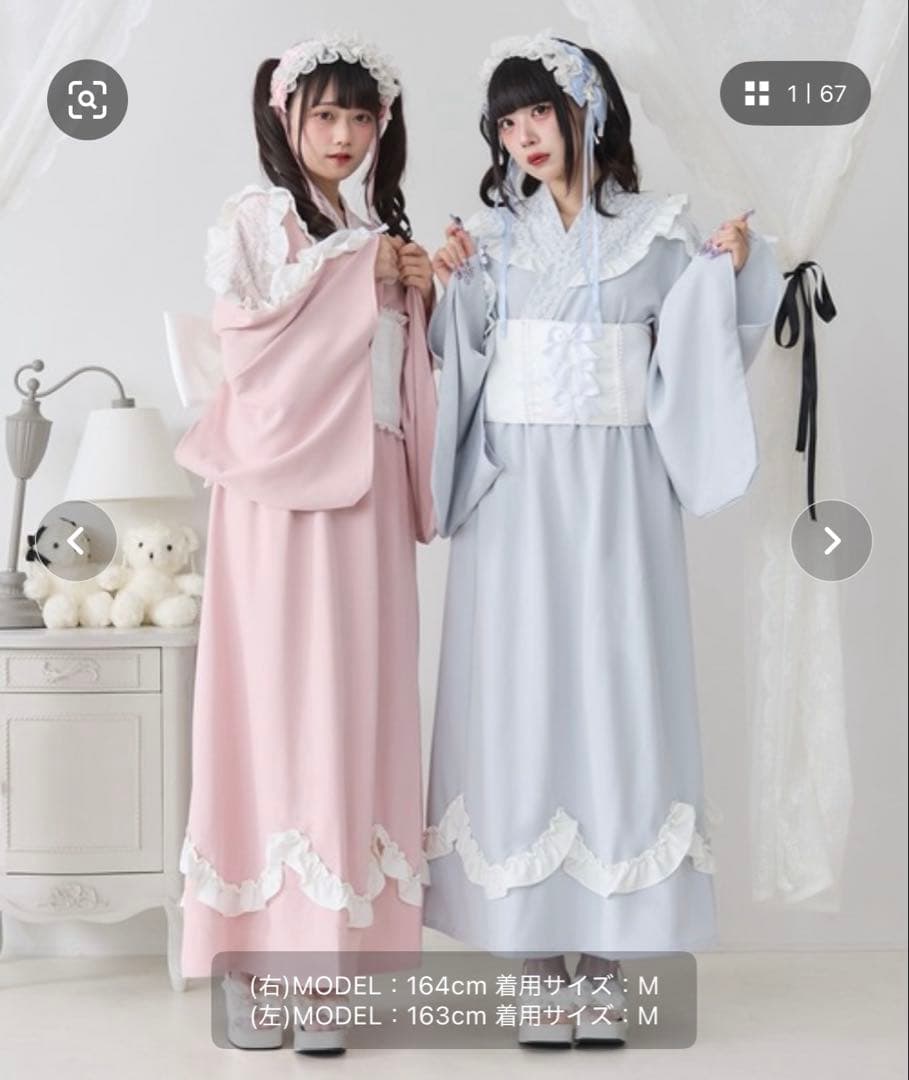Open image search with the magnifier icon
Image resolution: width=909 pixels, height=1080 pixels.
(87, 99)
